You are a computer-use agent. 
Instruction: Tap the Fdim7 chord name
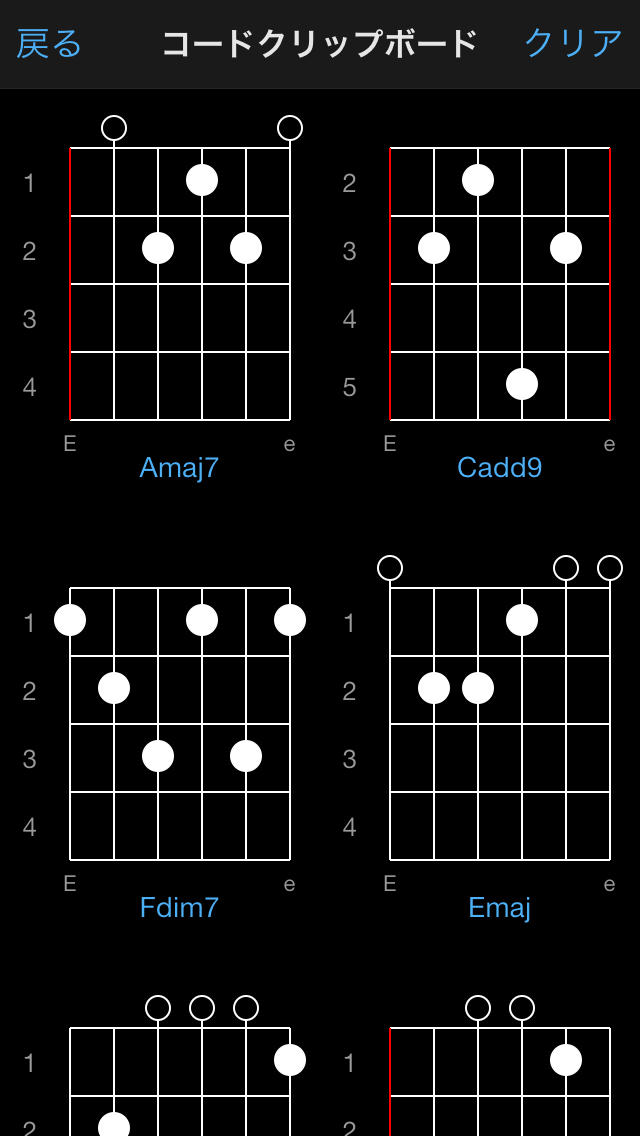click(179, 908)
